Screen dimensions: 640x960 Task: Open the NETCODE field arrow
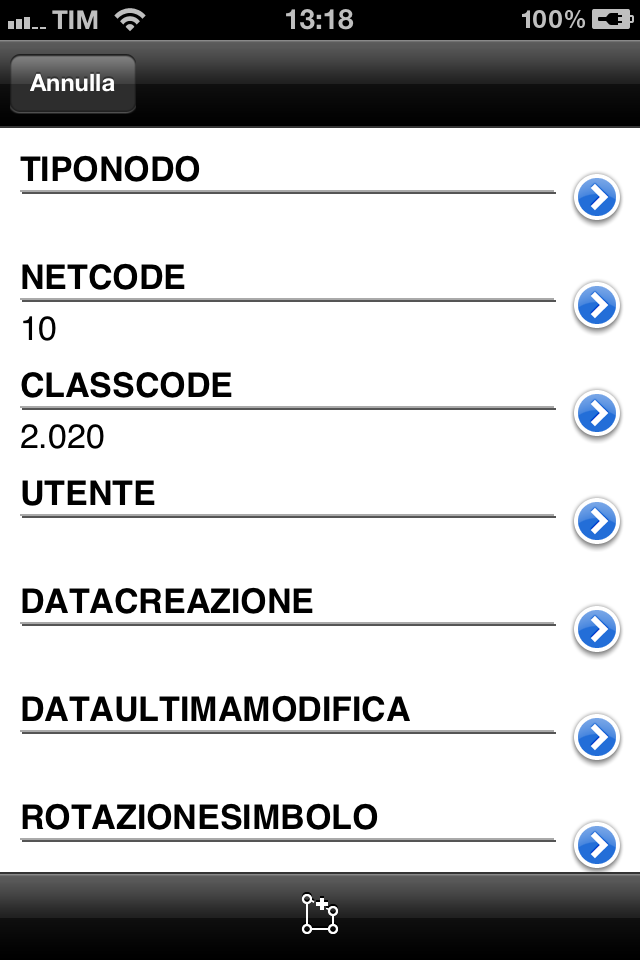pyautogui.click(x=596, y=306)
